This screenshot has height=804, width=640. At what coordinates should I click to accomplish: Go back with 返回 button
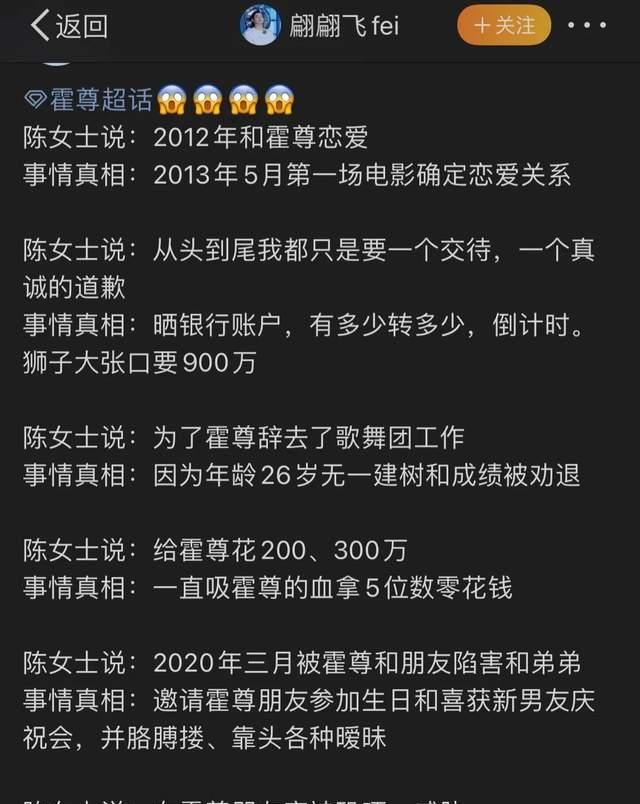pos(68,26)
